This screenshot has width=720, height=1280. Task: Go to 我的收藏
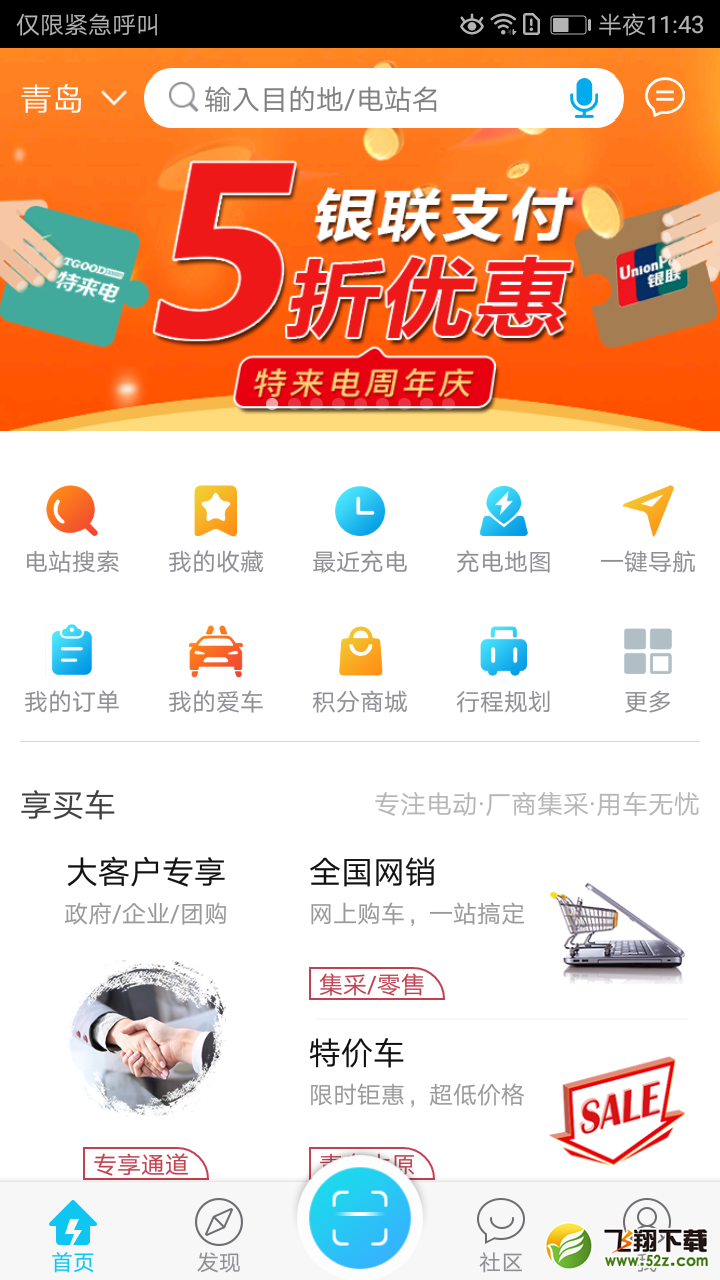point(216,530)
